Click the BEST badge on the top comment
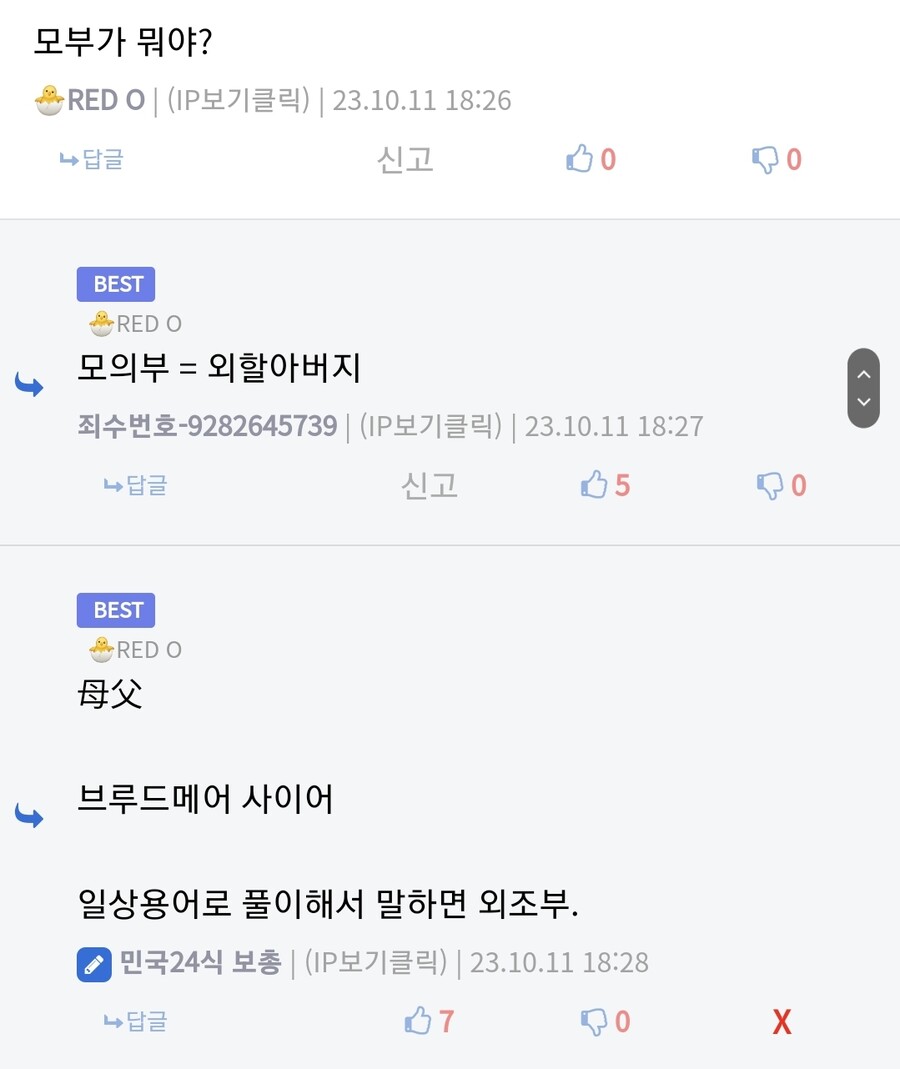The height and width of the screenshot is (1069, 900). tap(116, 284)
